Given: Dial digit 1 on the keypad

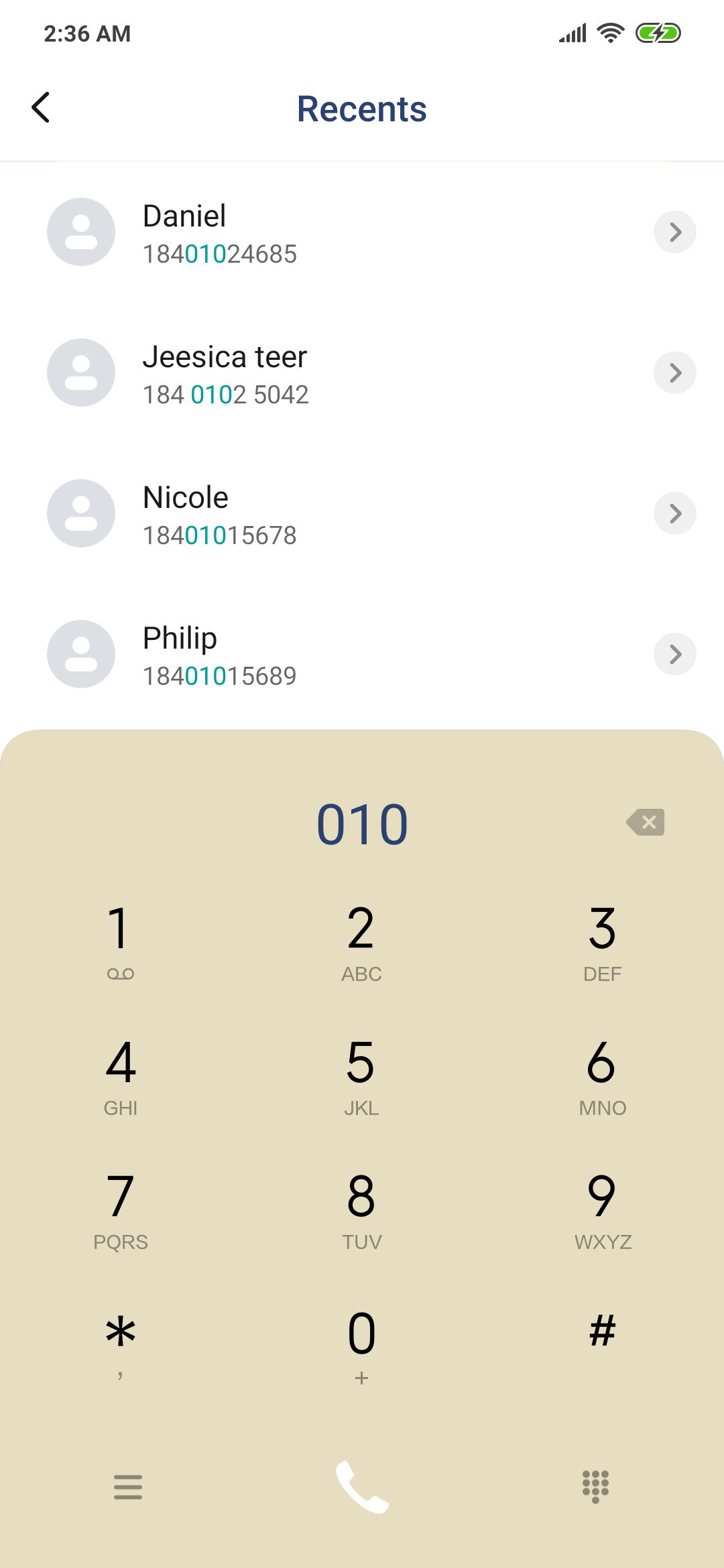Looking at the screenshot, I should (121, 941).
